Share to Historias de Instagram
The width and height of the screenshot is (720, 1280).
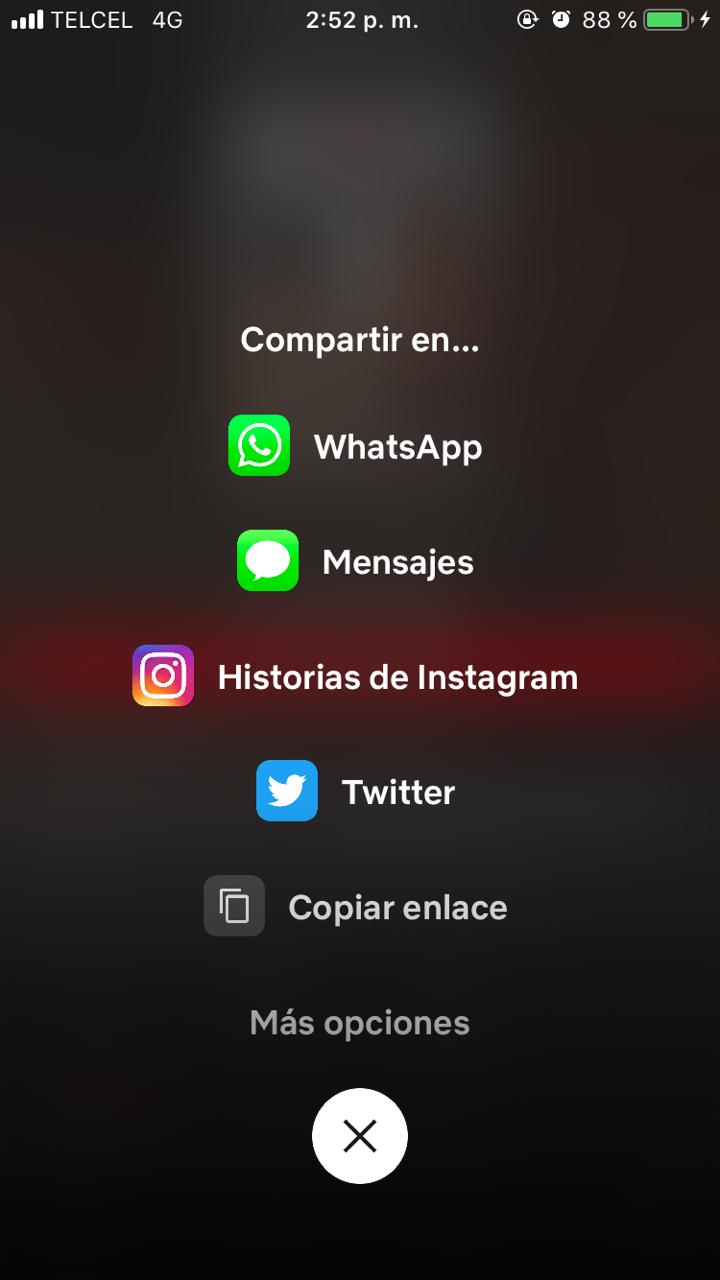tap(356, 677)
